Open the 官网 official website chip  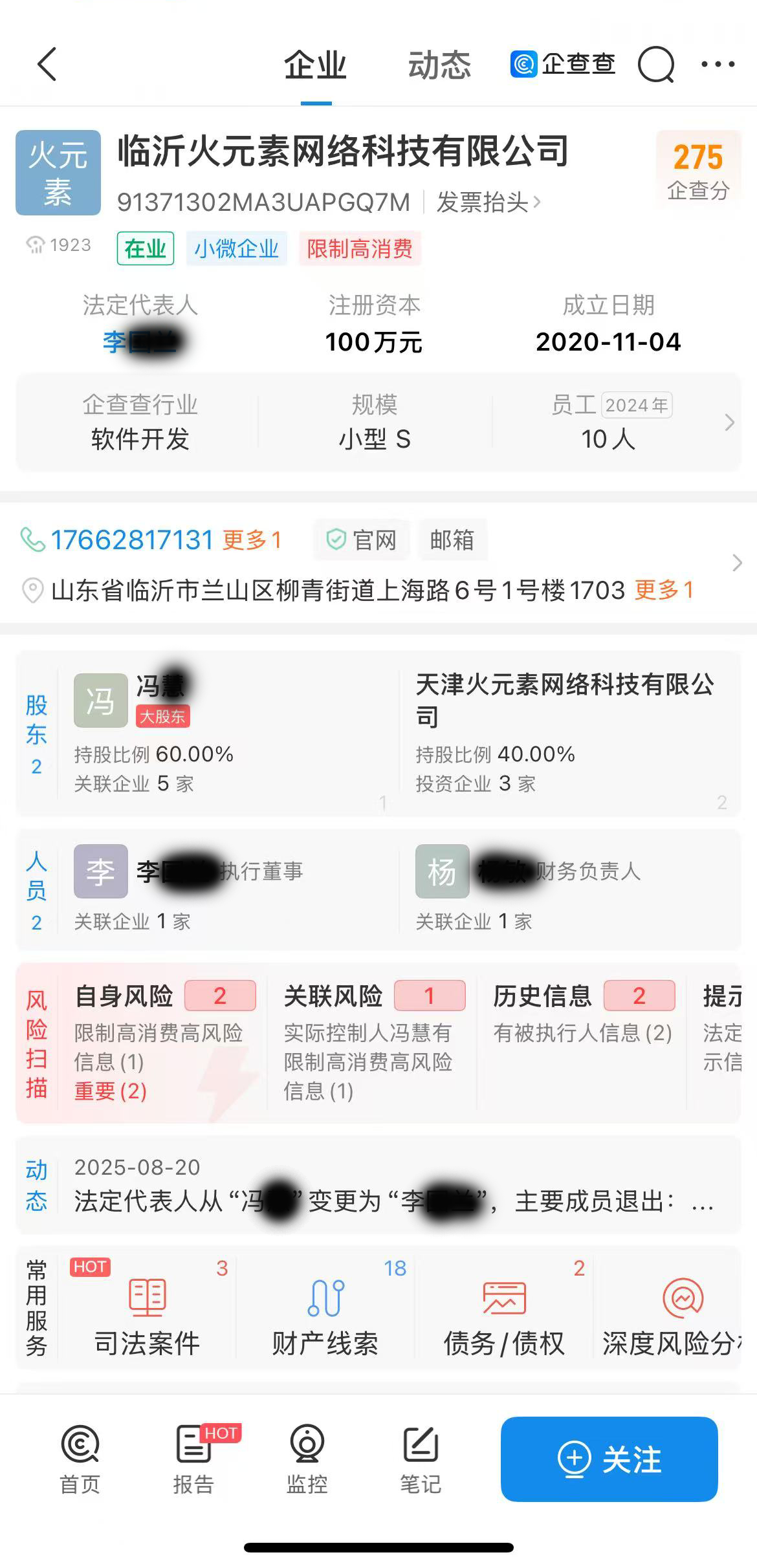tap(362, 539)
